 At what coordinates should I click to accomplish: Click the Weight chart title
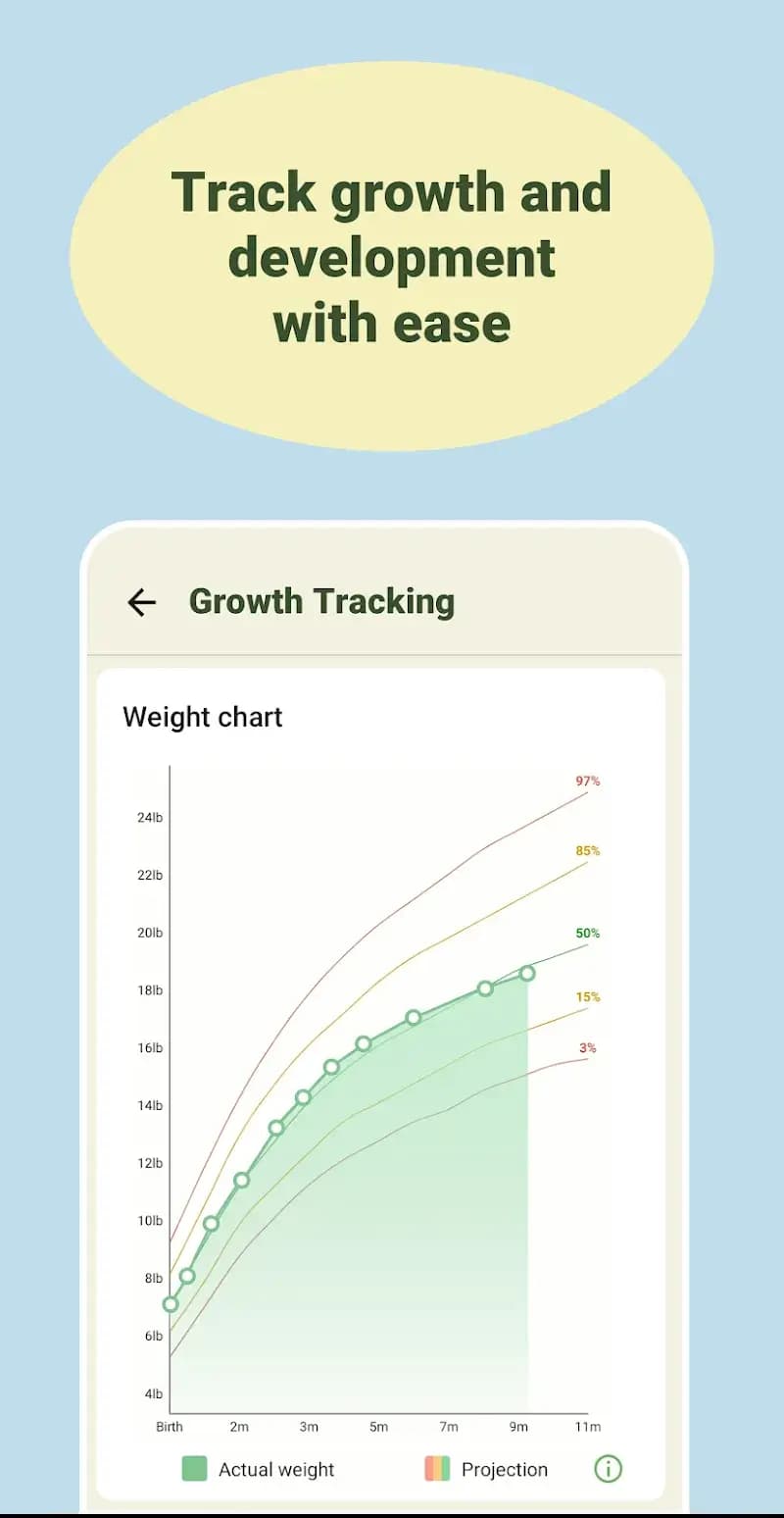(x=202, y=717)
